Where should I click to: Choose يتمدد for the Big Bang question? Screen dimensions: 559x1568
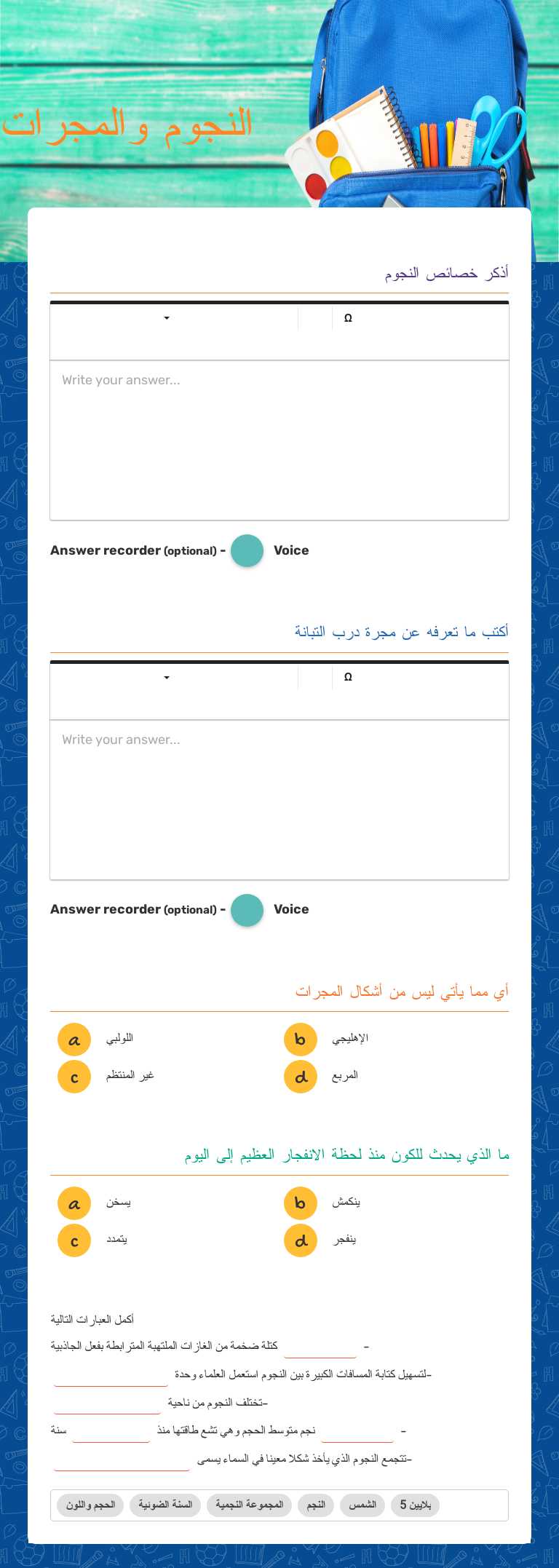tap(74, 1240)
